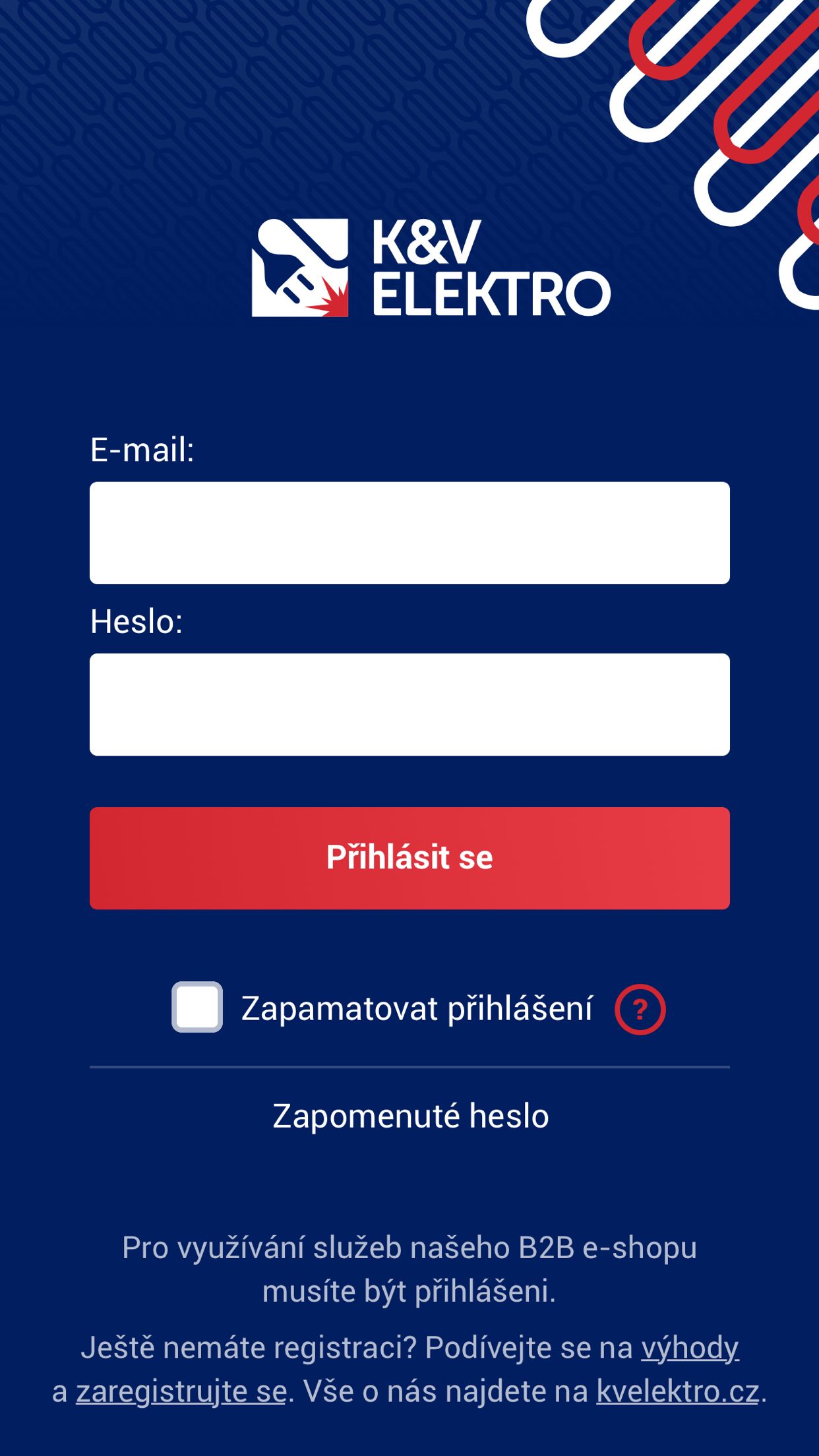Tap the Přihlásit se button

pyautogui.click(x=409, y=858)
